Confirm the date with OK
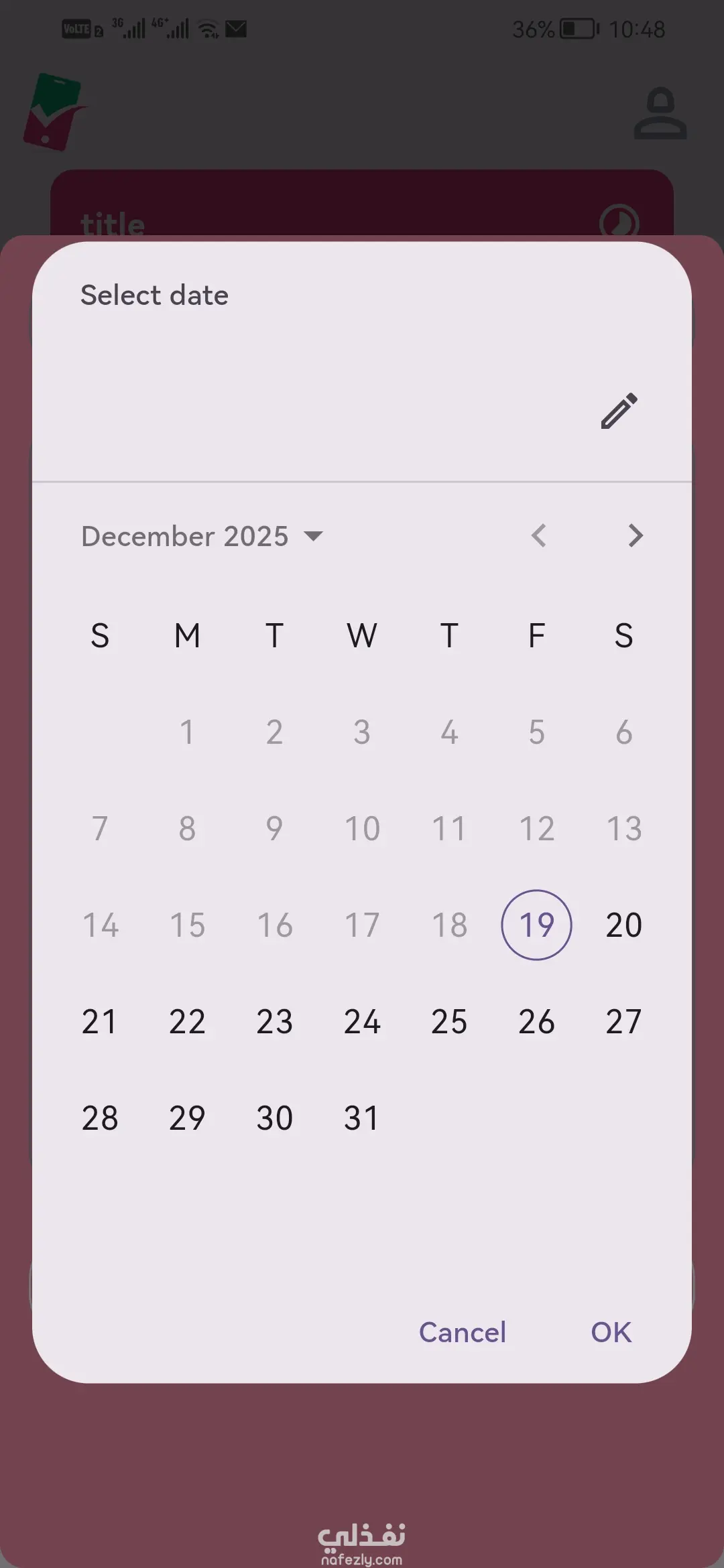 [x=611, y=1332]
